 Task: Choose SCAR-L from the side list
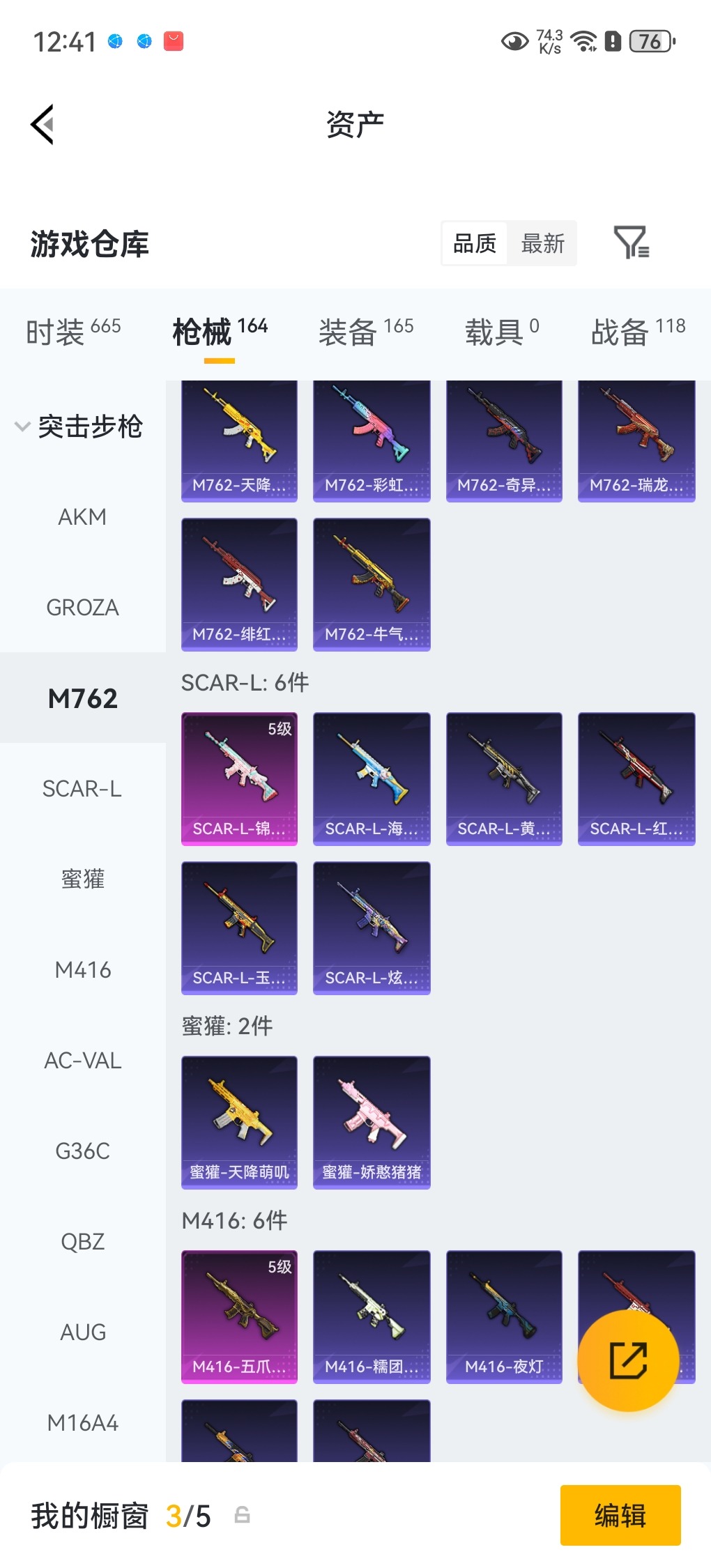click(82, 789)
